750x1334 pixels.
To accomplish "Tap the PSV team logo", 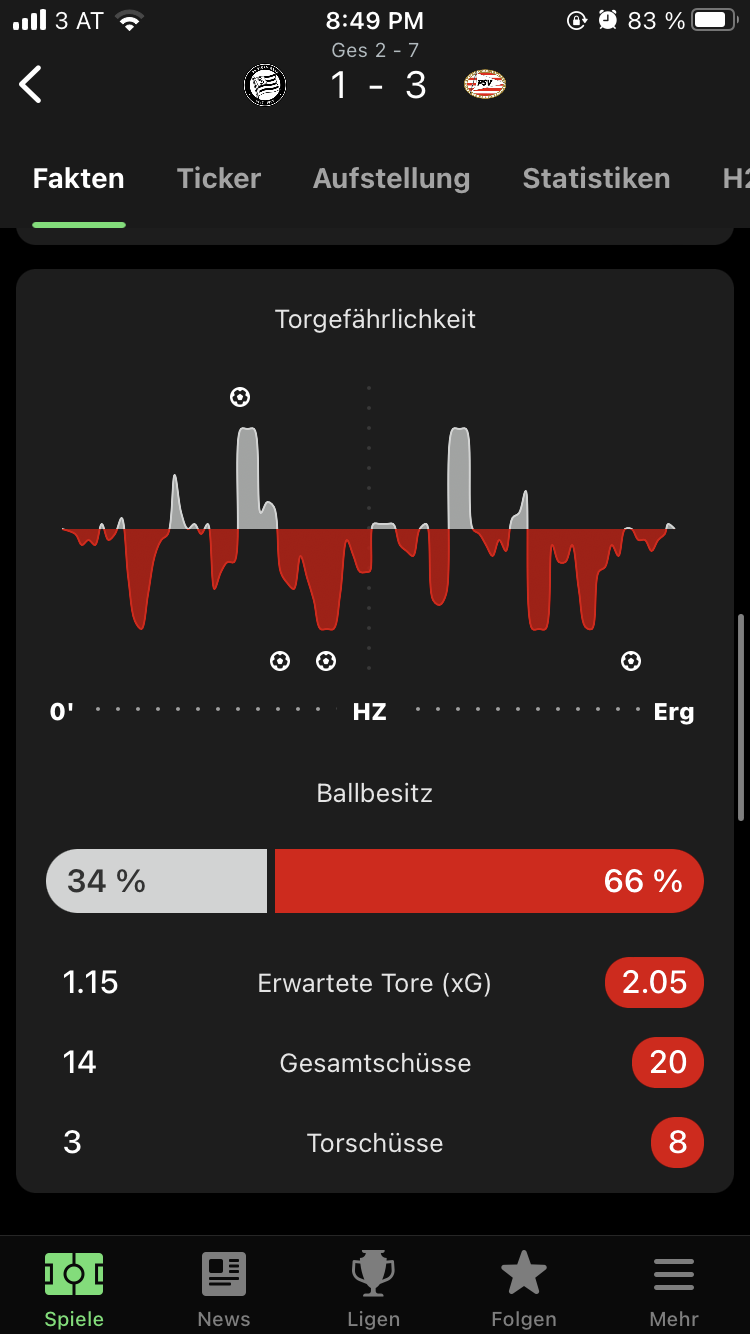I will 485,85.
